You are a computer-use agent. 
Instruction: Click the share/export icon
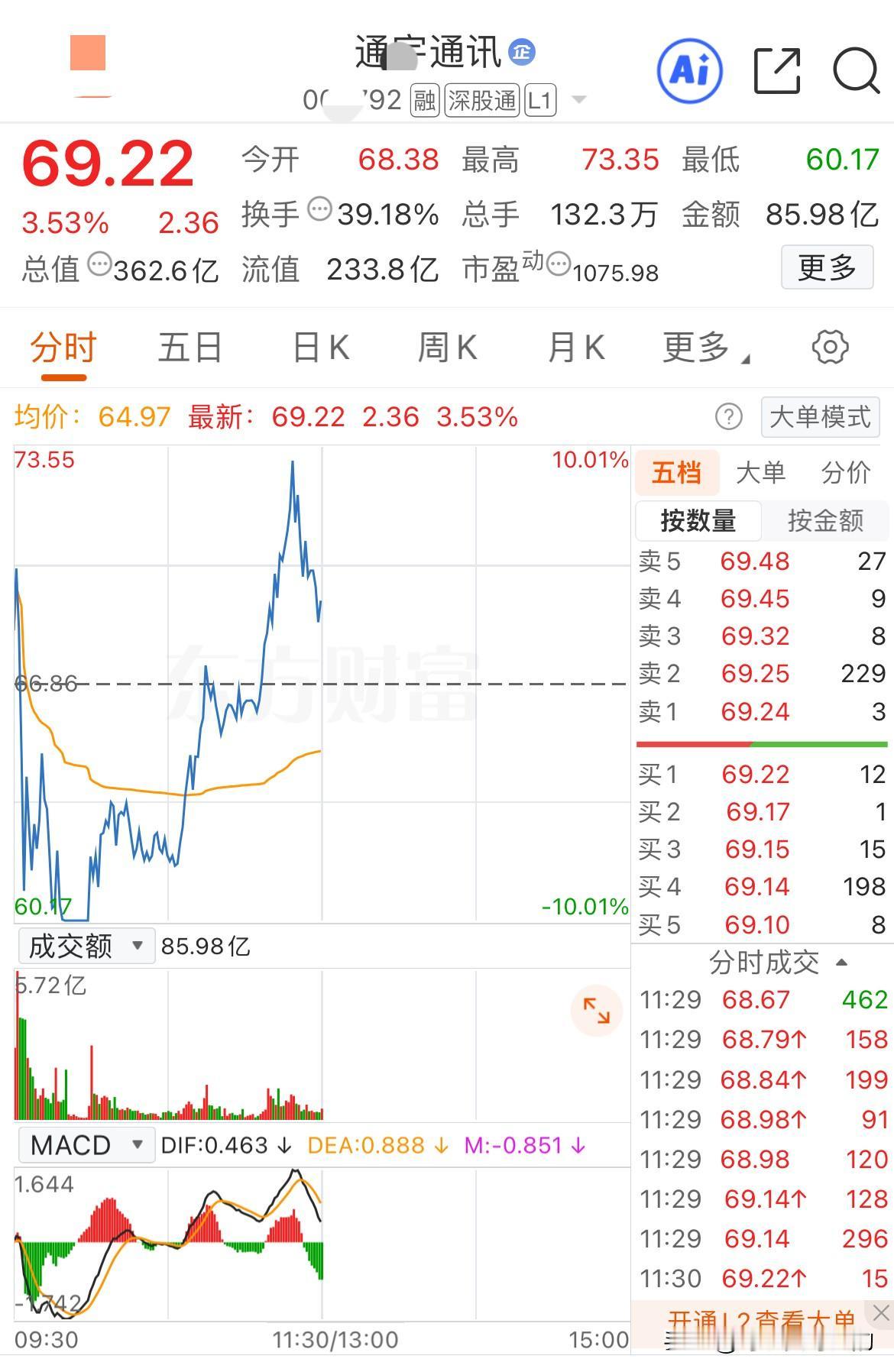tap(776, 70)
